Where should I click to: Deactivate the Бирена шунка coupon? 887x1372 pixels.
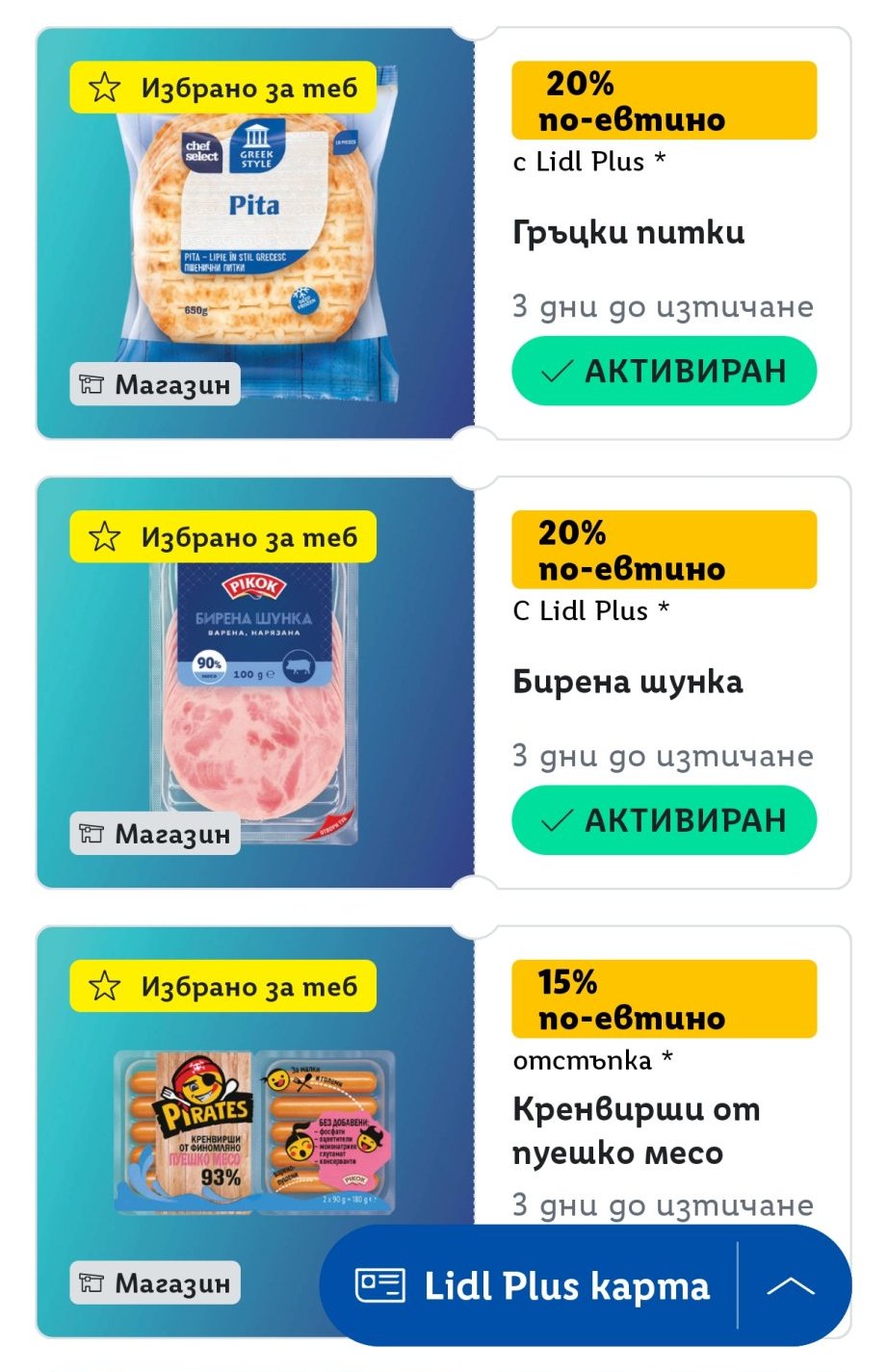(x=664, y=820)
